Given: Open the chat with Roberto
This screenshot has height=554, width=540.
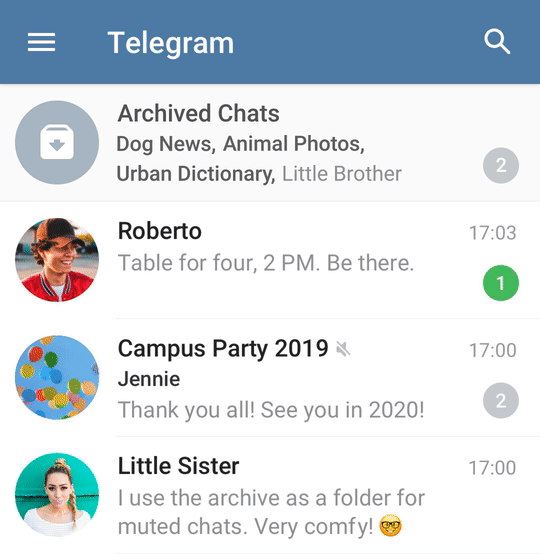Looking at the screenshot, I should click(x=270, y=260).
